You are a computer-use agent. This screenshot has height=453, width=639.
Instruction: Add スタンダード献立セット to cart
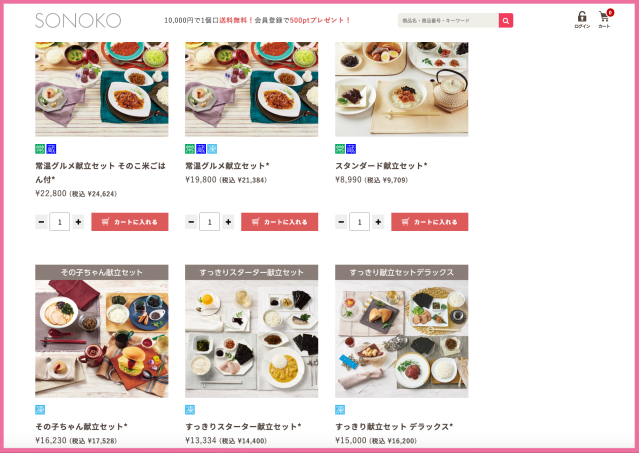click(430, 222)
